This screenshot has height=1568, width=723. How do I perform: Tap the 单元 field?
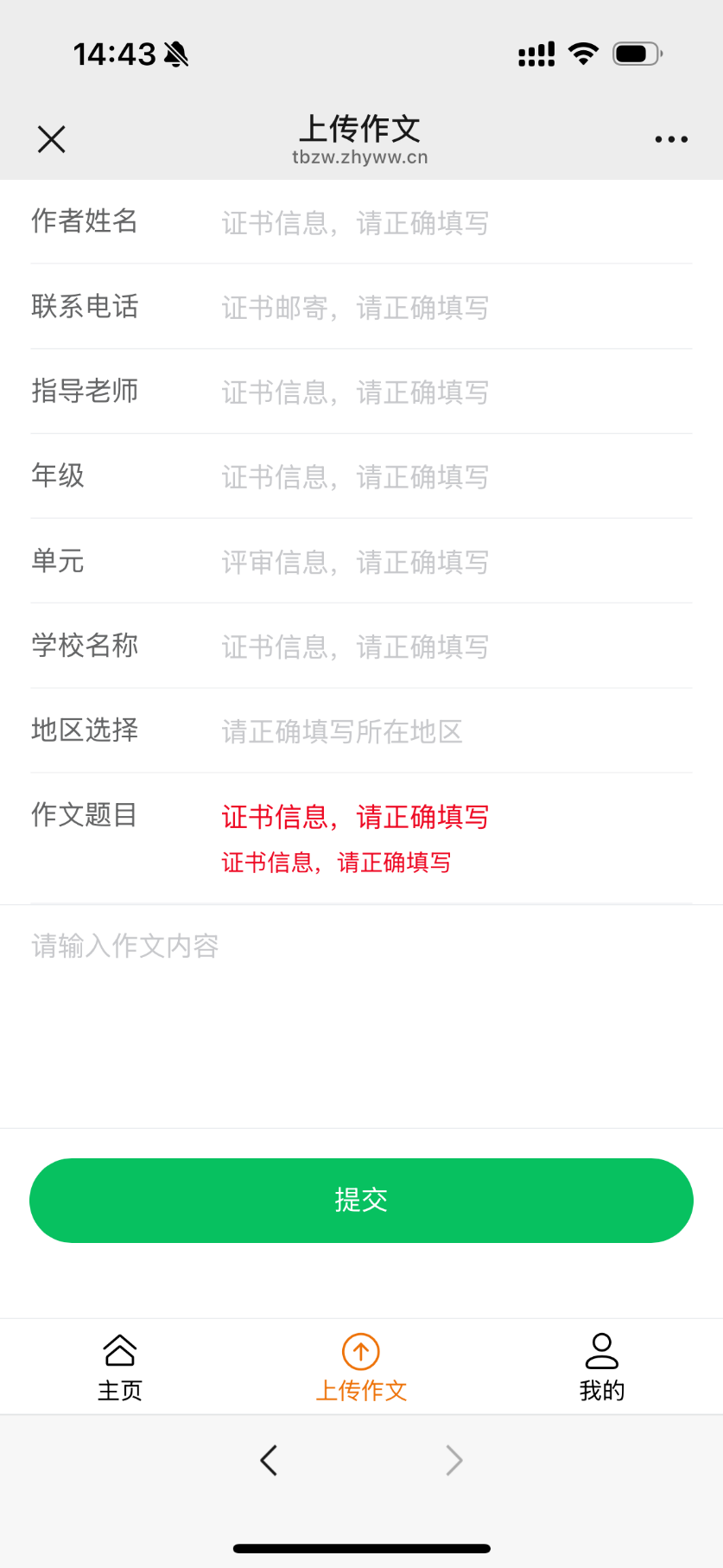pos(456,562)
